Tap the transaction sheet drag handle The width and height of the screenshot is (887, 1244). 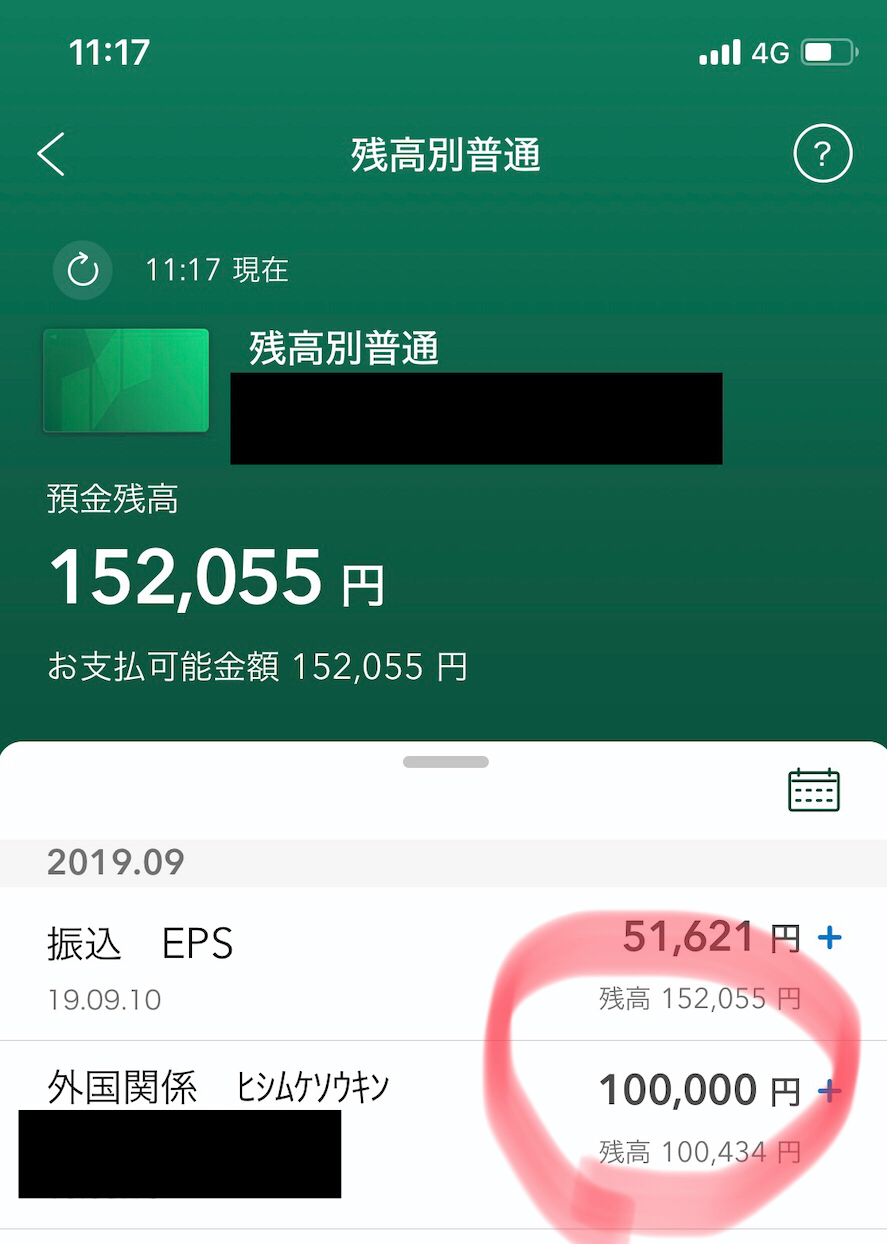(445, 762)
